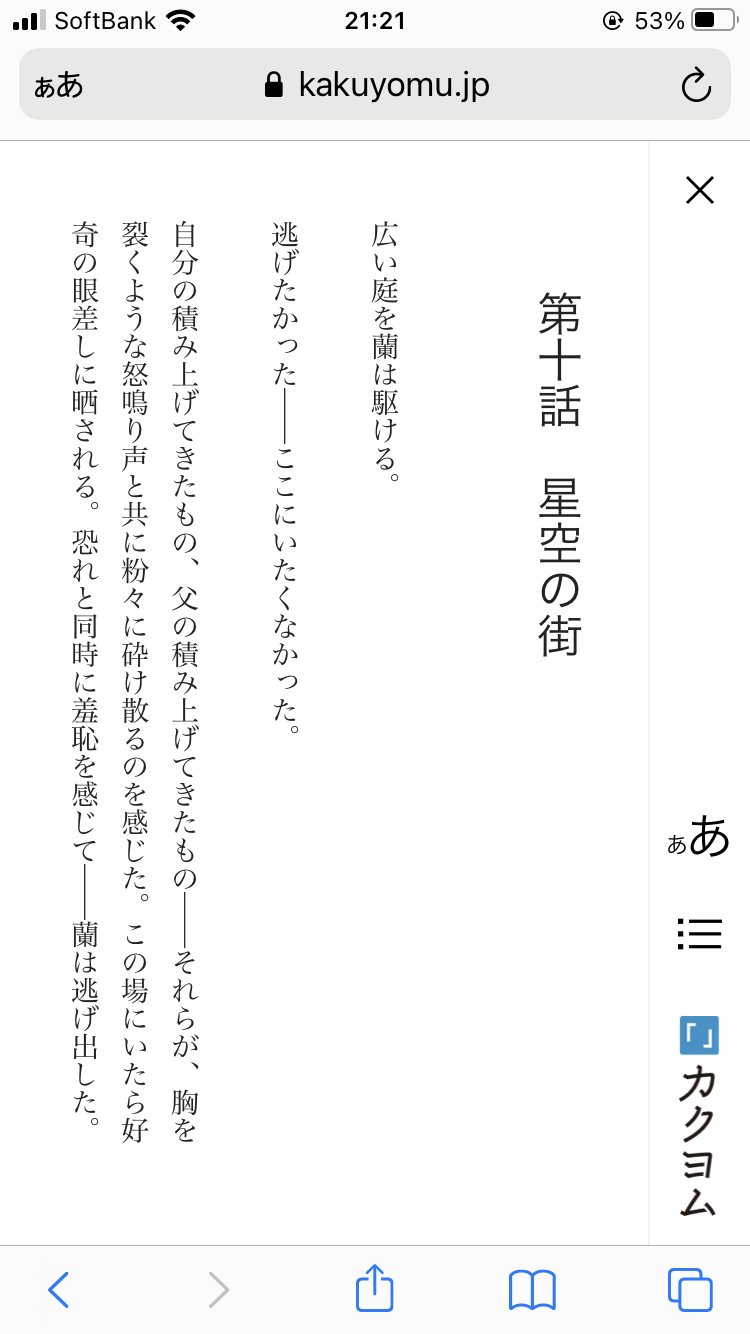This screenshot has height=1334, width=750.
Task: Open Safari bookmarks
Action: coord(532,1290)
